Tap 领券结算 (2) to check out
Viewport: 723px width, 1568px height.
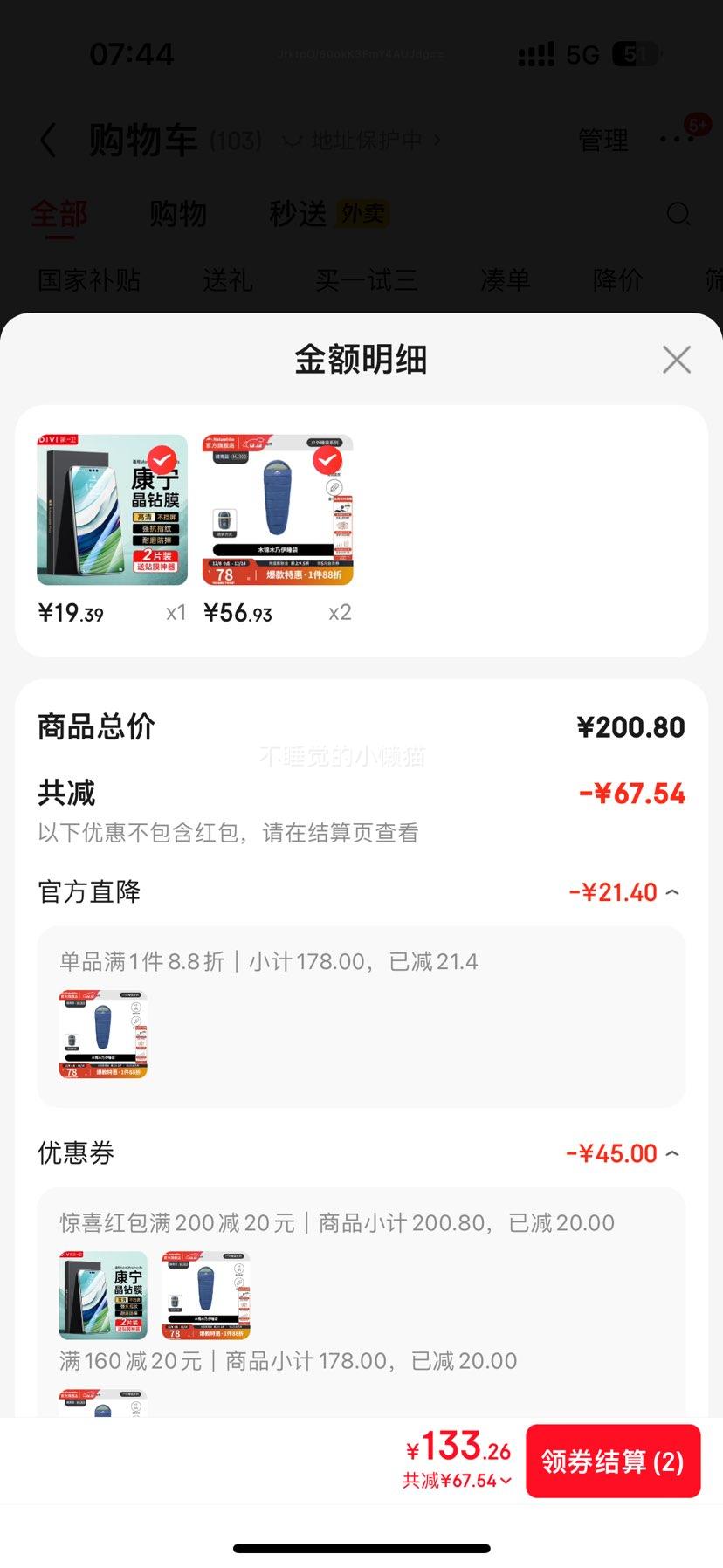(613, 1461)
